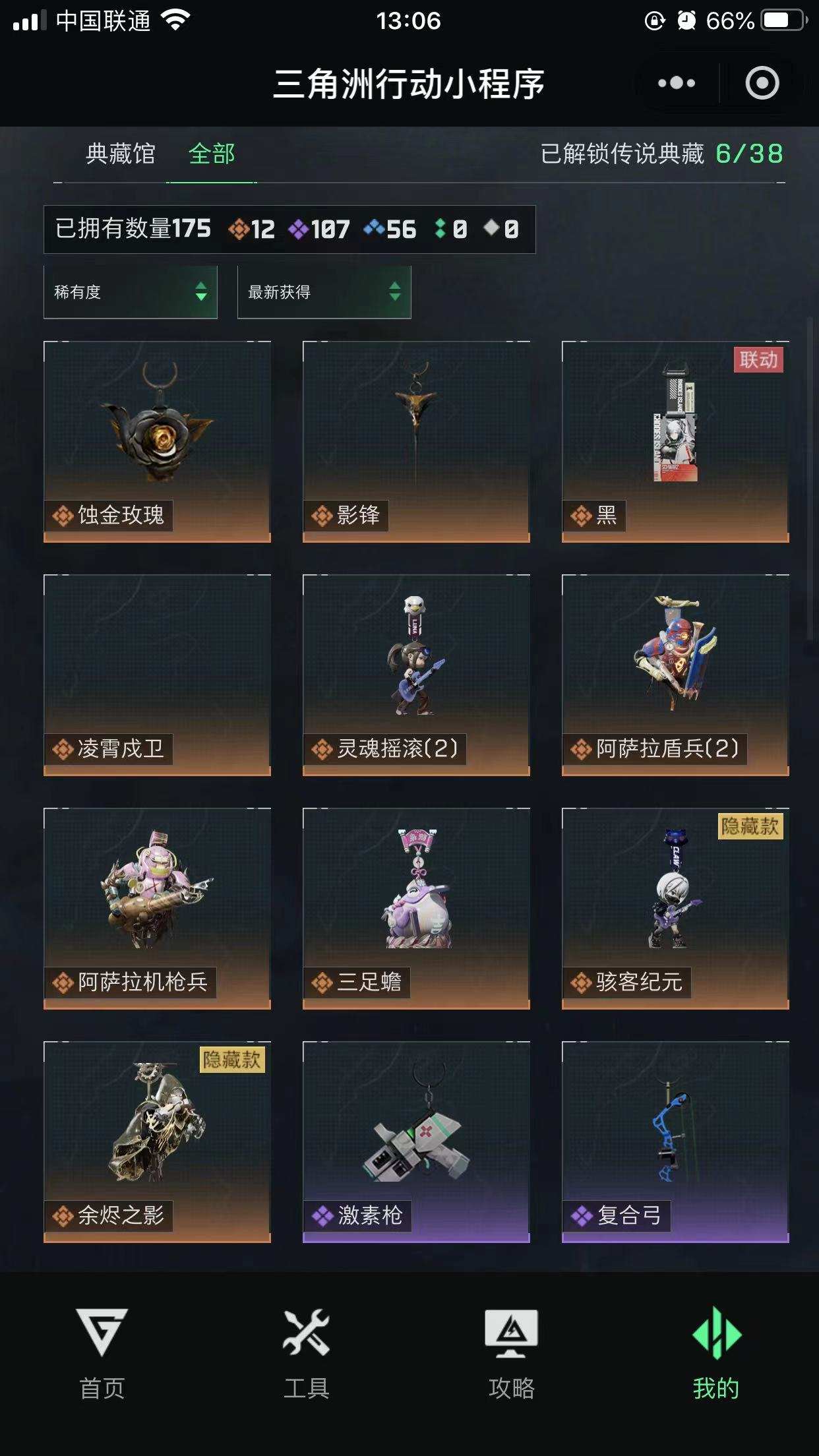Viewport: 819px width, 1456px height.
Task: Open the mini program more-options menu
Action: click(x=677, y=83)
